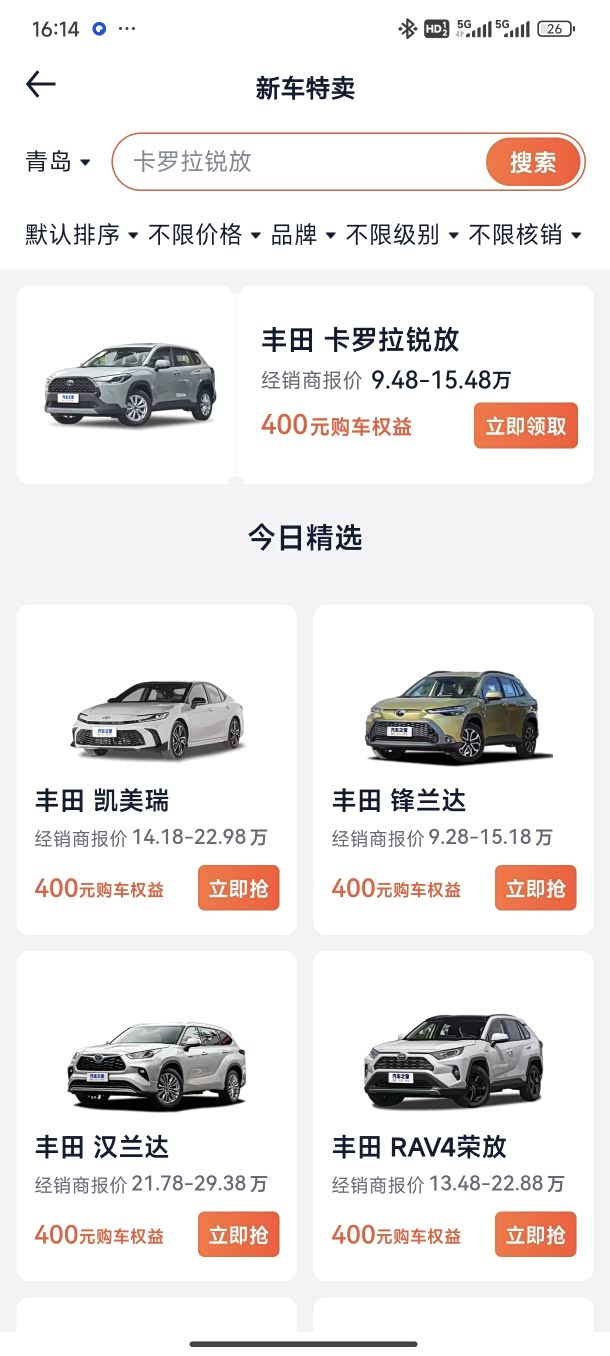The image size is (610, 1356).
Task: Open the 不限核销 filter dropdown
Action: pos(524,235)
